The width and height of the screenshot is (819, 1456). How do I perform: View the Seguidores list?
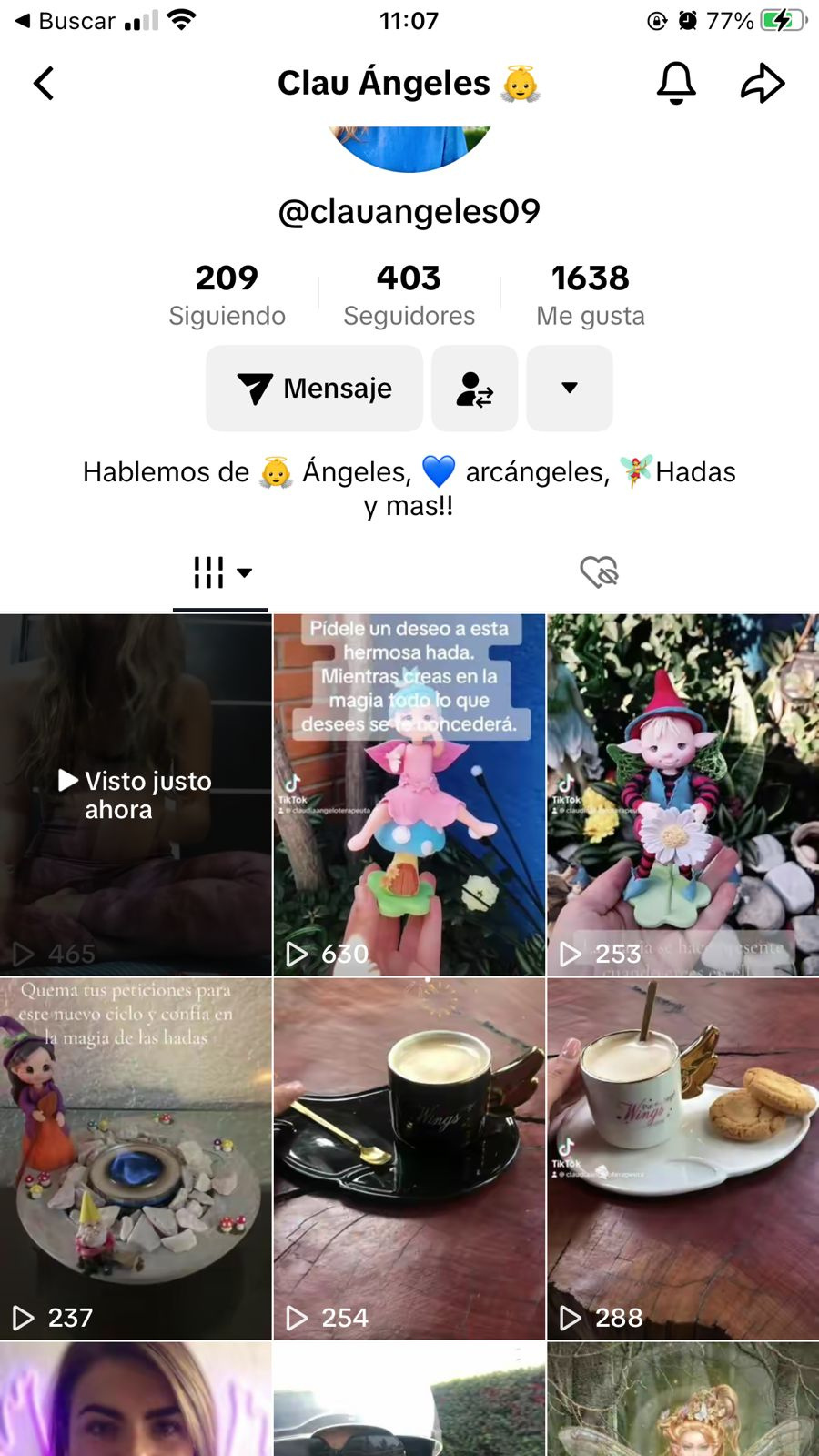point(409,295)
